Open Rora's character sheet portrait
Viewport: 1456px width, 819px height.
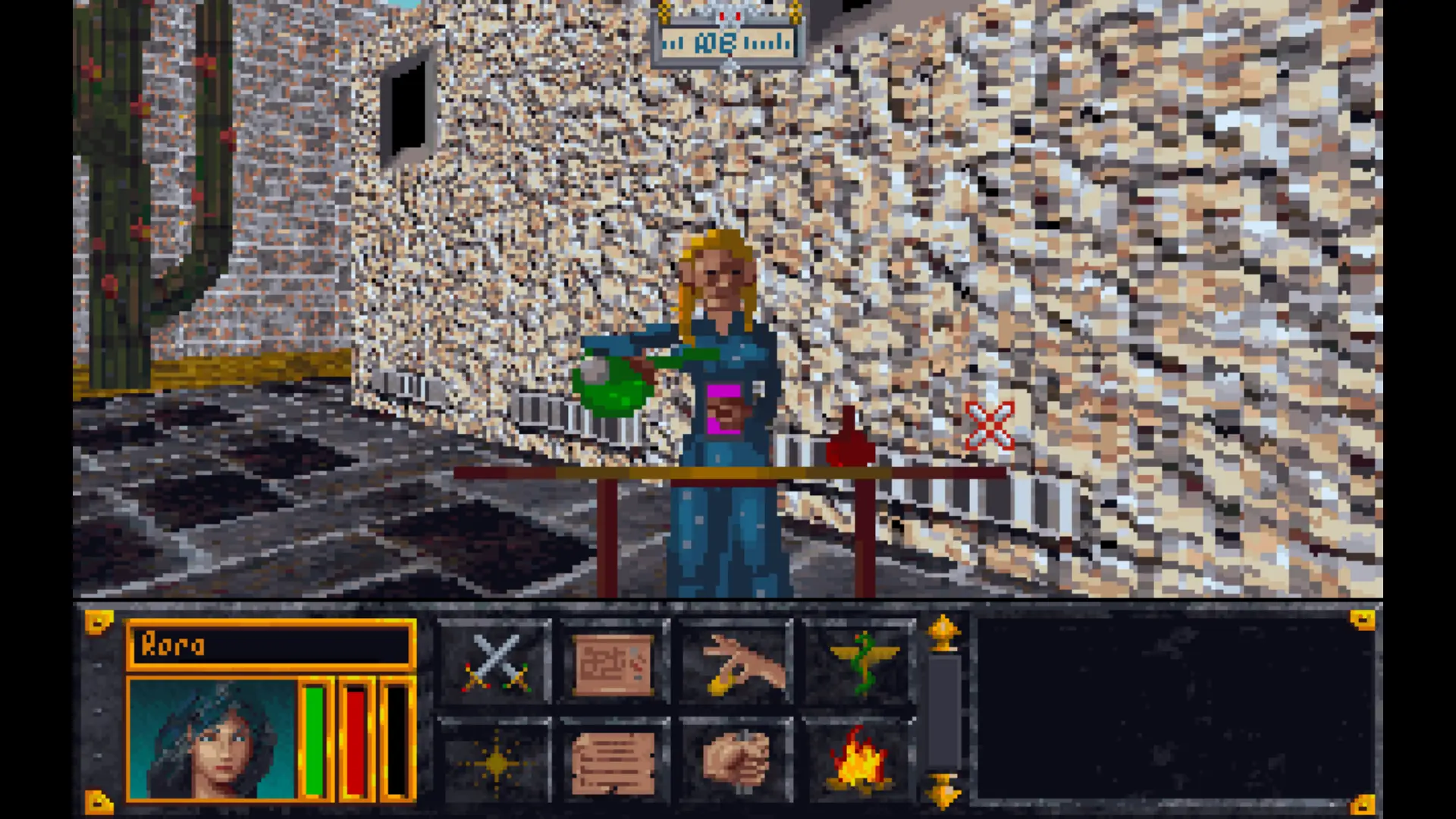pyautogui.click(x=212, y=739)
